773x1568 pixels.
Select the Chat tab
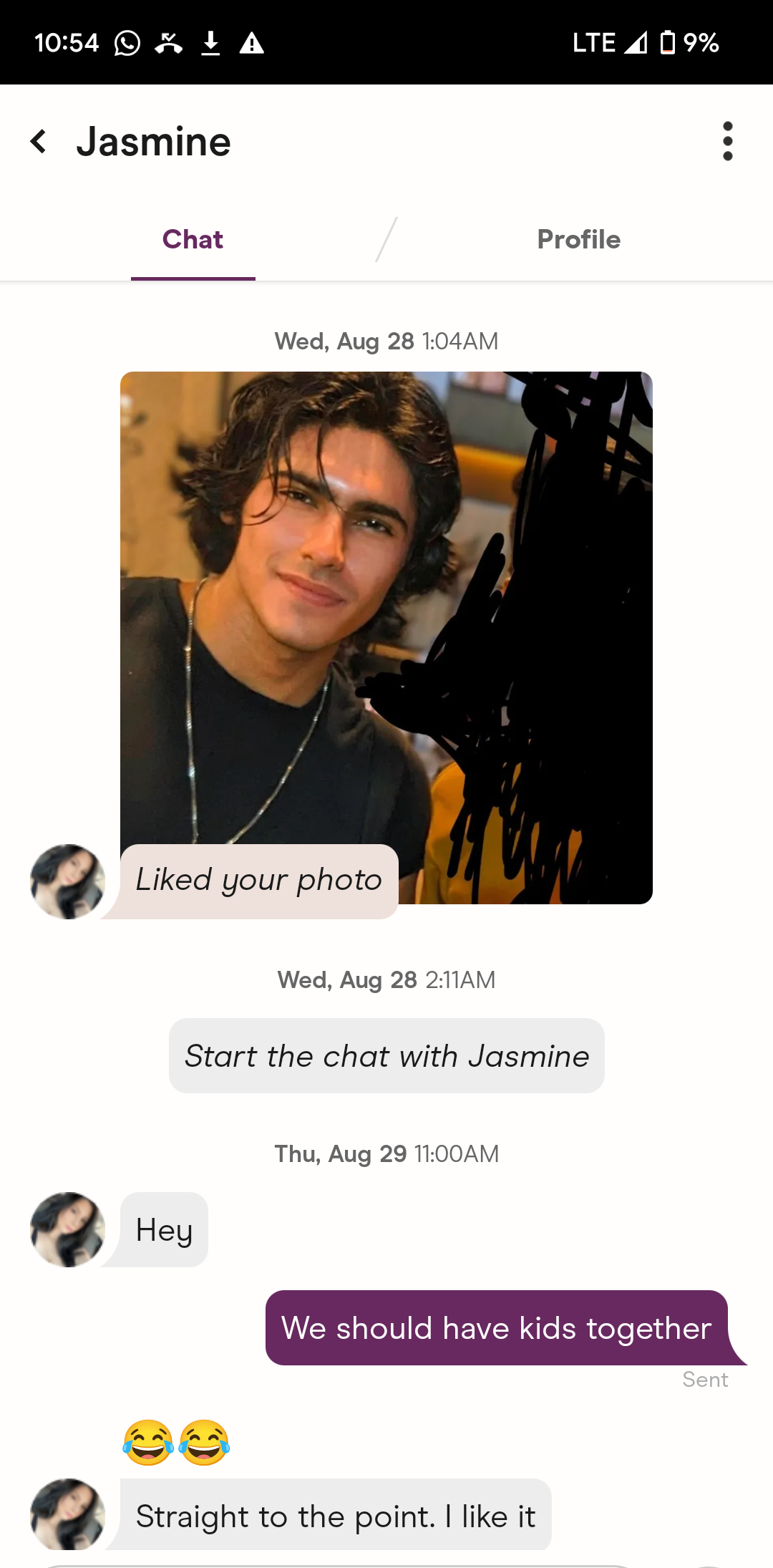pyautogui.click(x=193, y=239)
